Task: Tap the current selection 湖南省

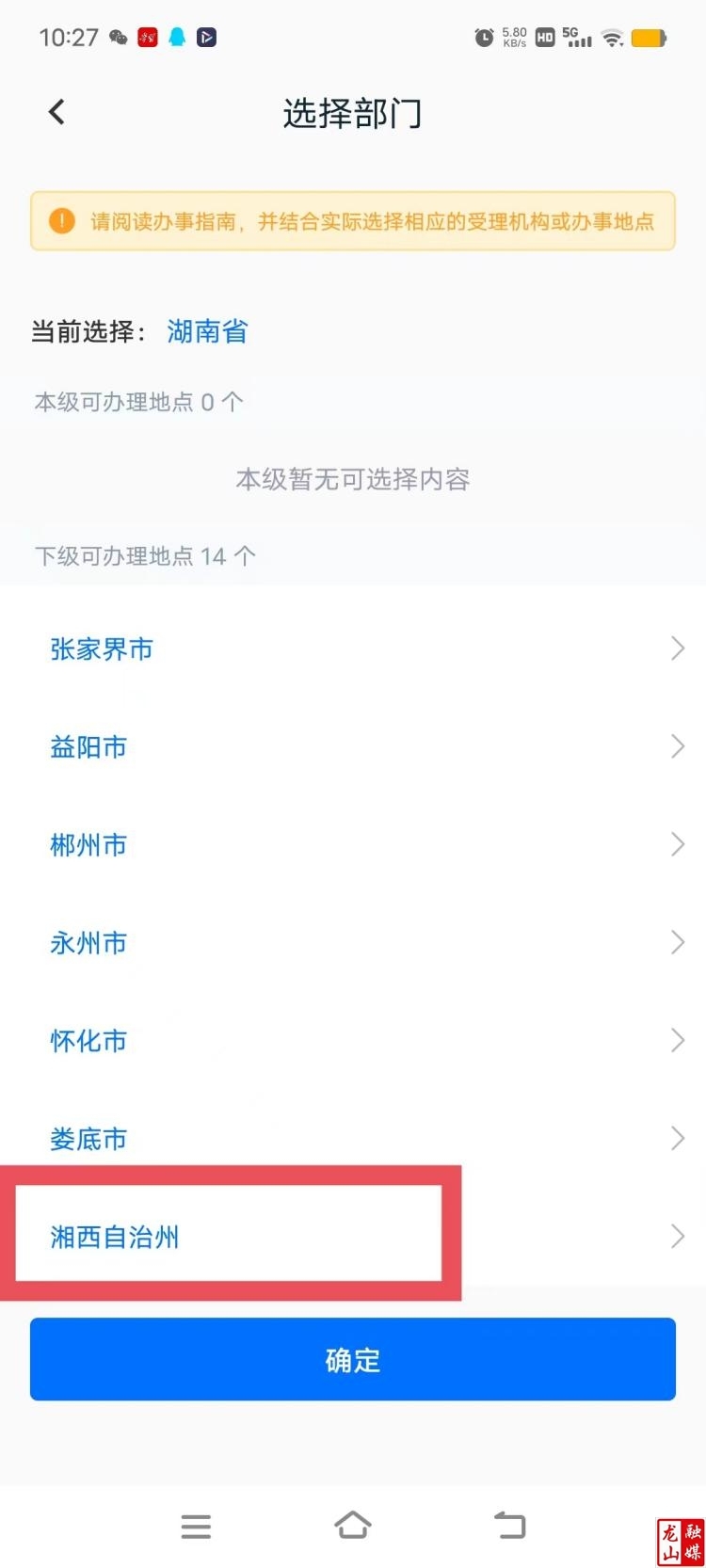Action: point(207,331)
